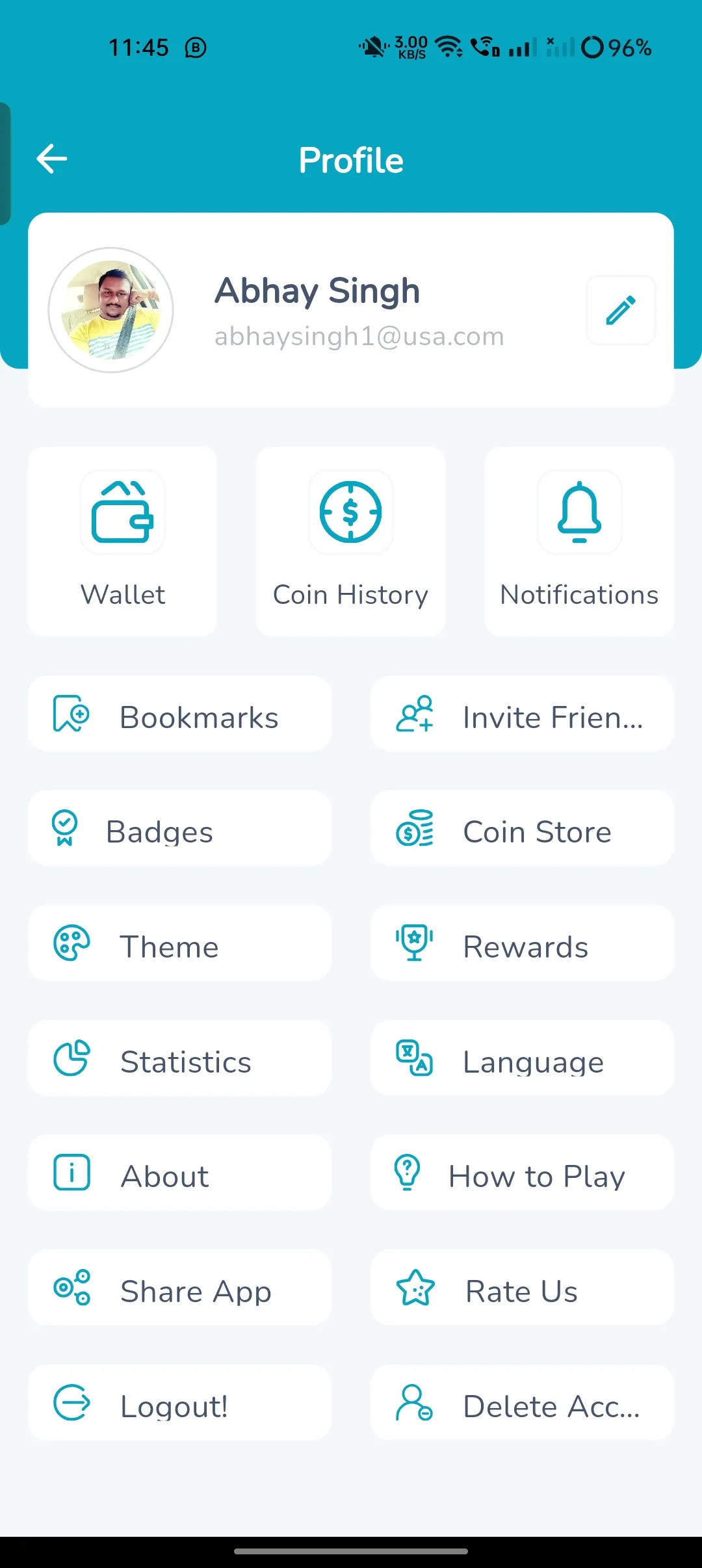Screen dimensions: 702x1568
Task: Select the Statistics pie chart icon
Action: [70, 1058]
